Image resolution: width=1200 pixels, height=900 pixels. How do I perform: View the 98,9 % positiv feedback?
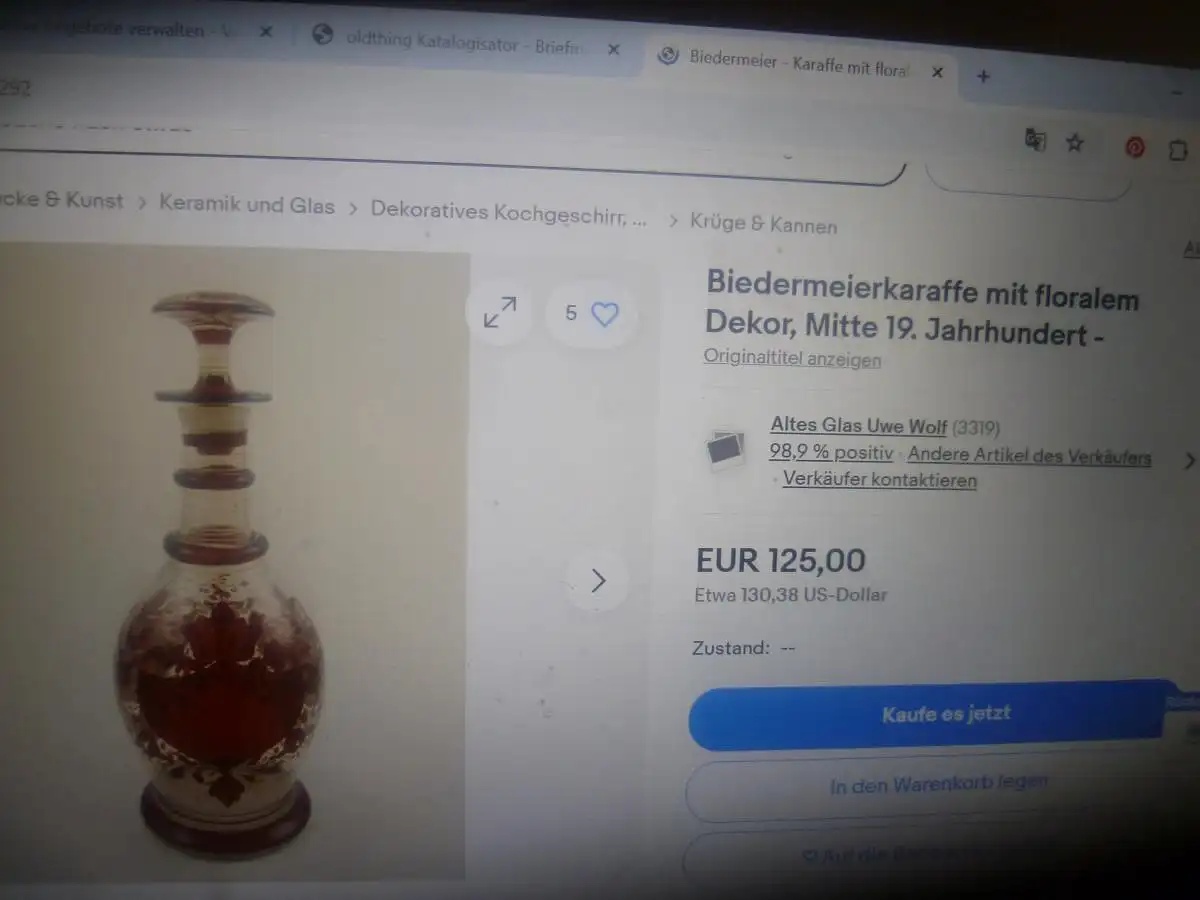830,453
